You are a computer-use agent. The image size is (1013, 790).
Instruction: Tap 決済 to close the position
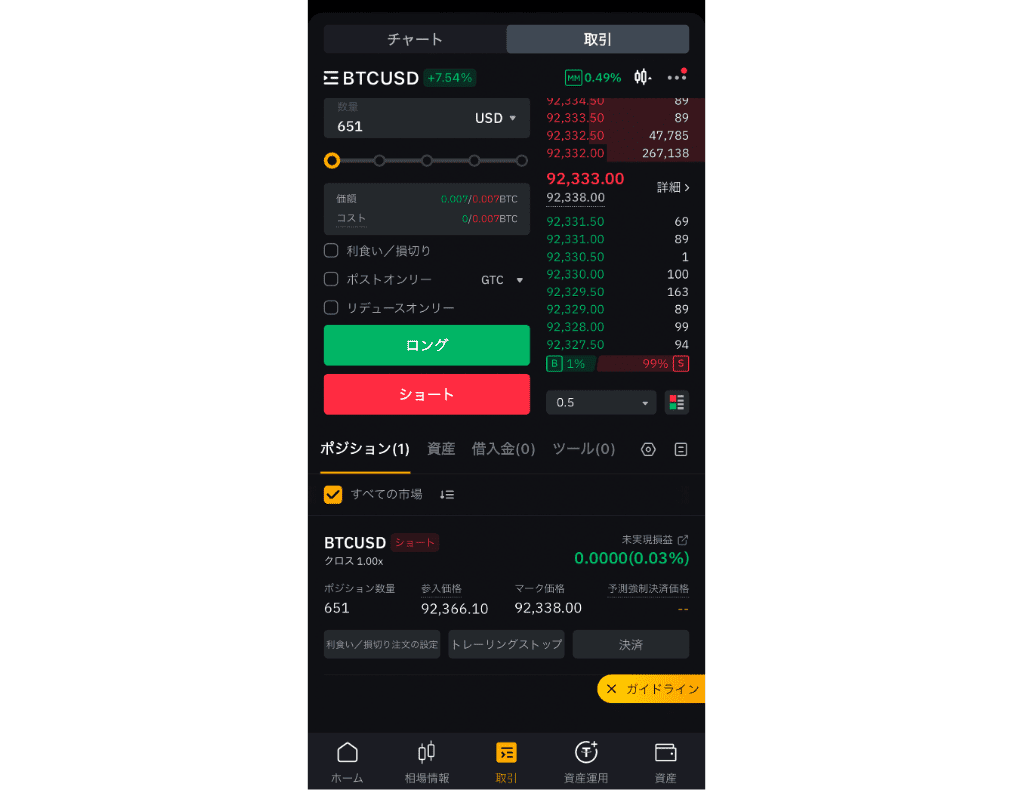(631, 644)
